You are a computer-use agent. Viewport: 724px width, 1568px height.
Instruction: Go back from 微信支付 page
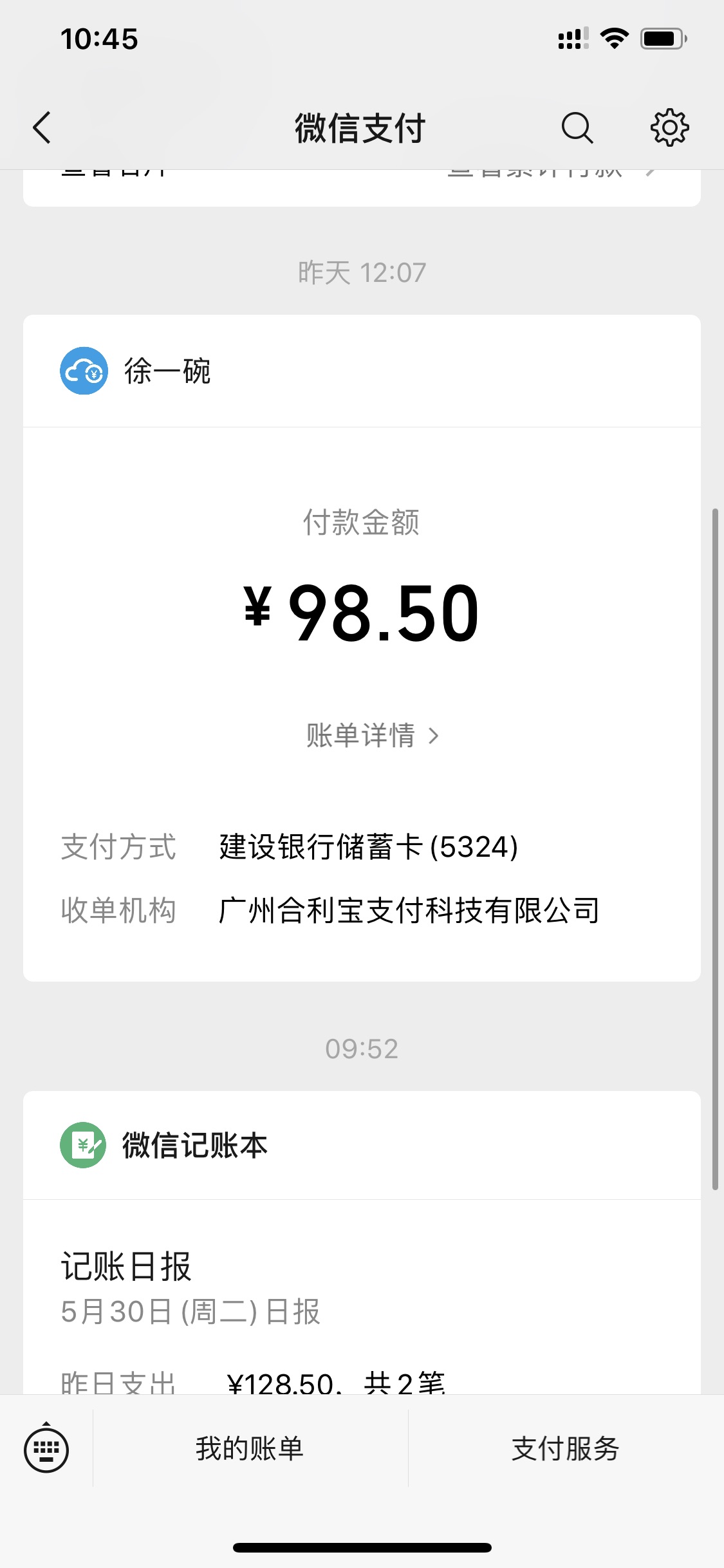click(42, 127)
